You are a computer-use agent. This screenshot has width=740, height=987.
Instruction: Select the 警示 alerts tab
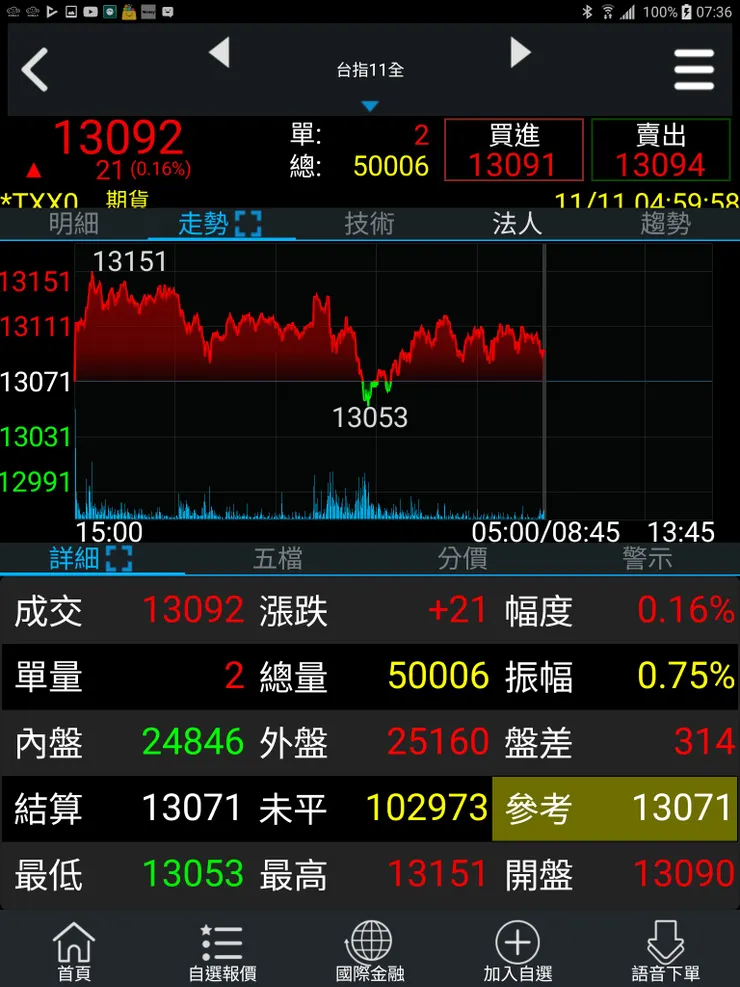pos(647,561)
